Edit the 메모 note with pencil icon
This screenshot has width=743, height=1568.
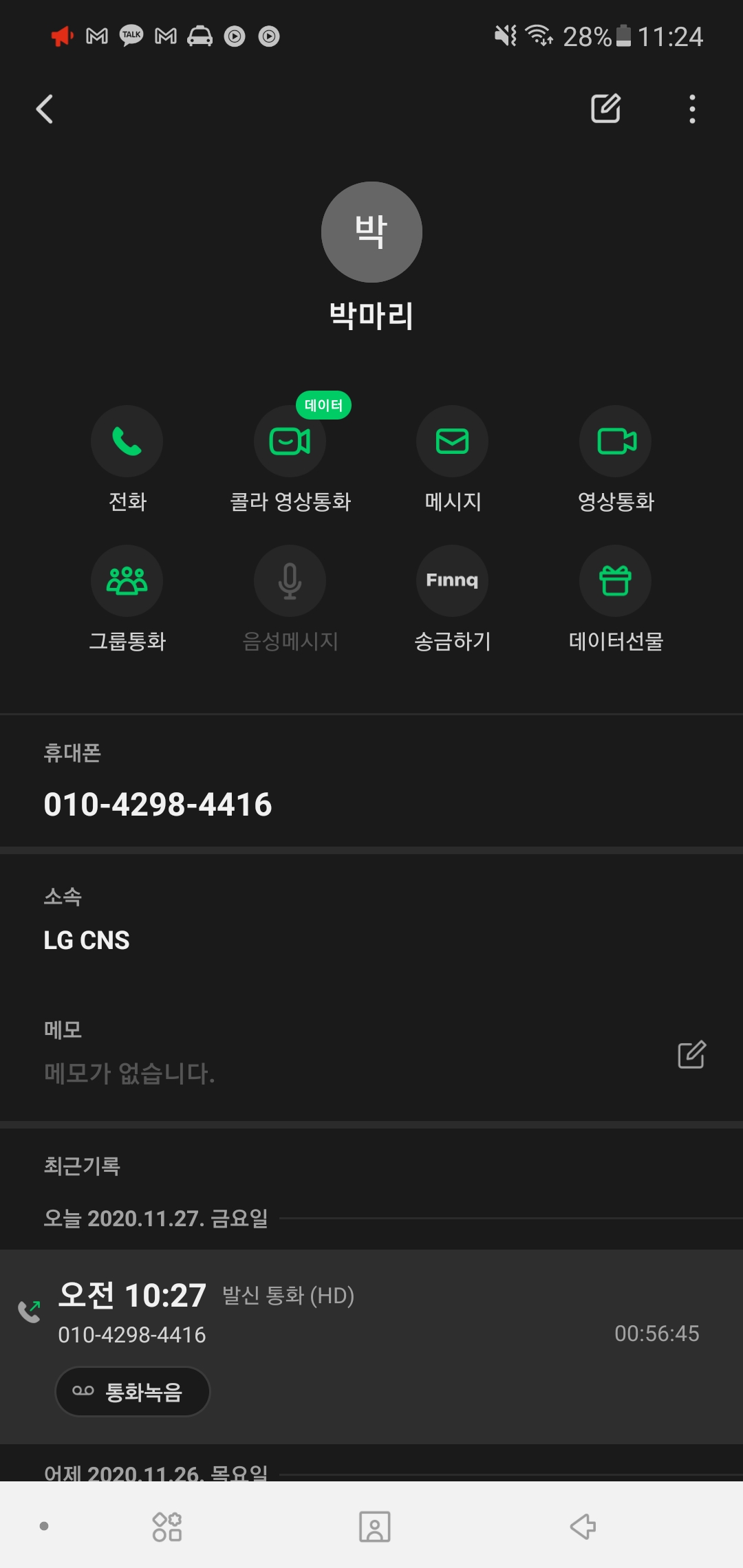(691, 1054)
